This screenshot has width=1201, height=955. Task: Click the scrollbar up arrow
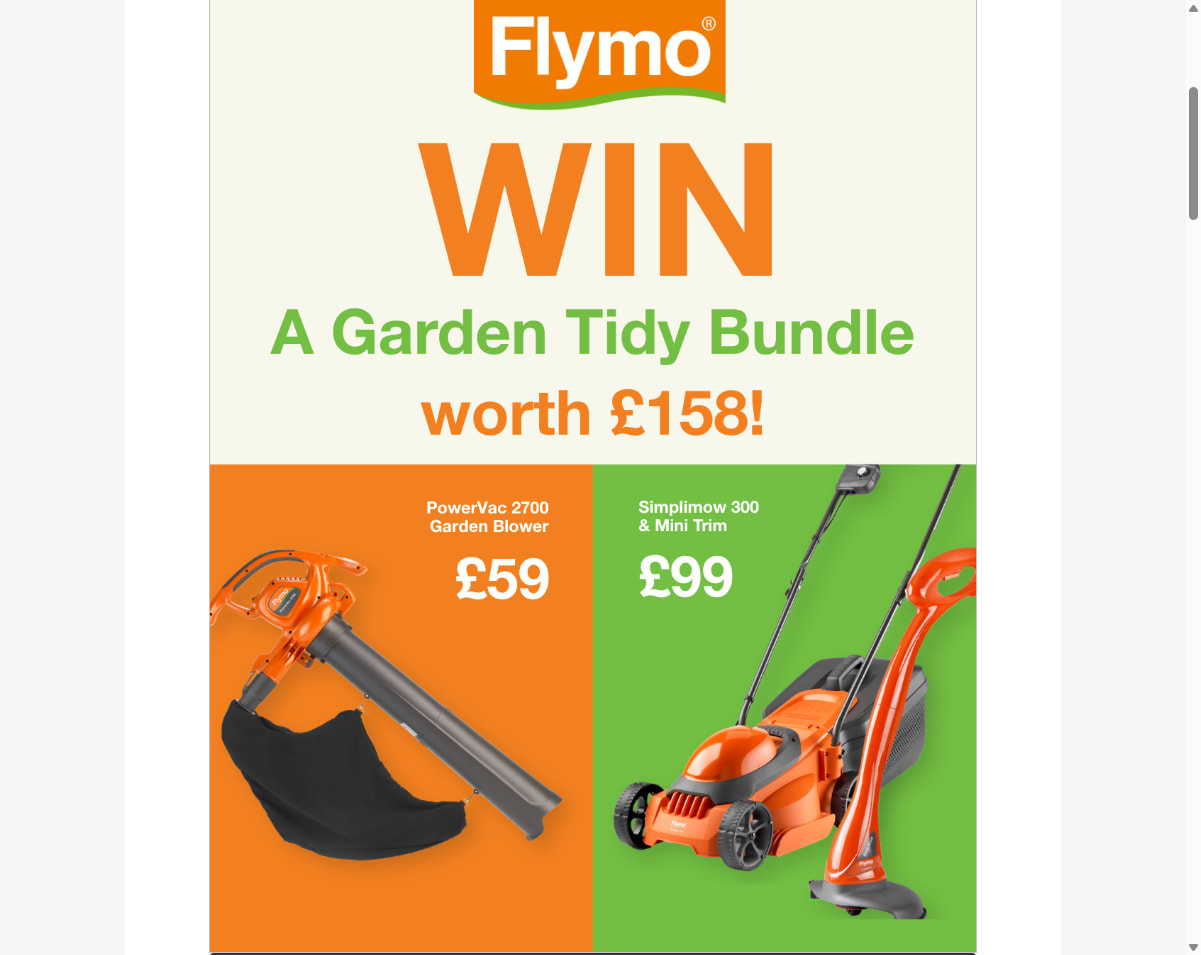tap(1193, 8)
